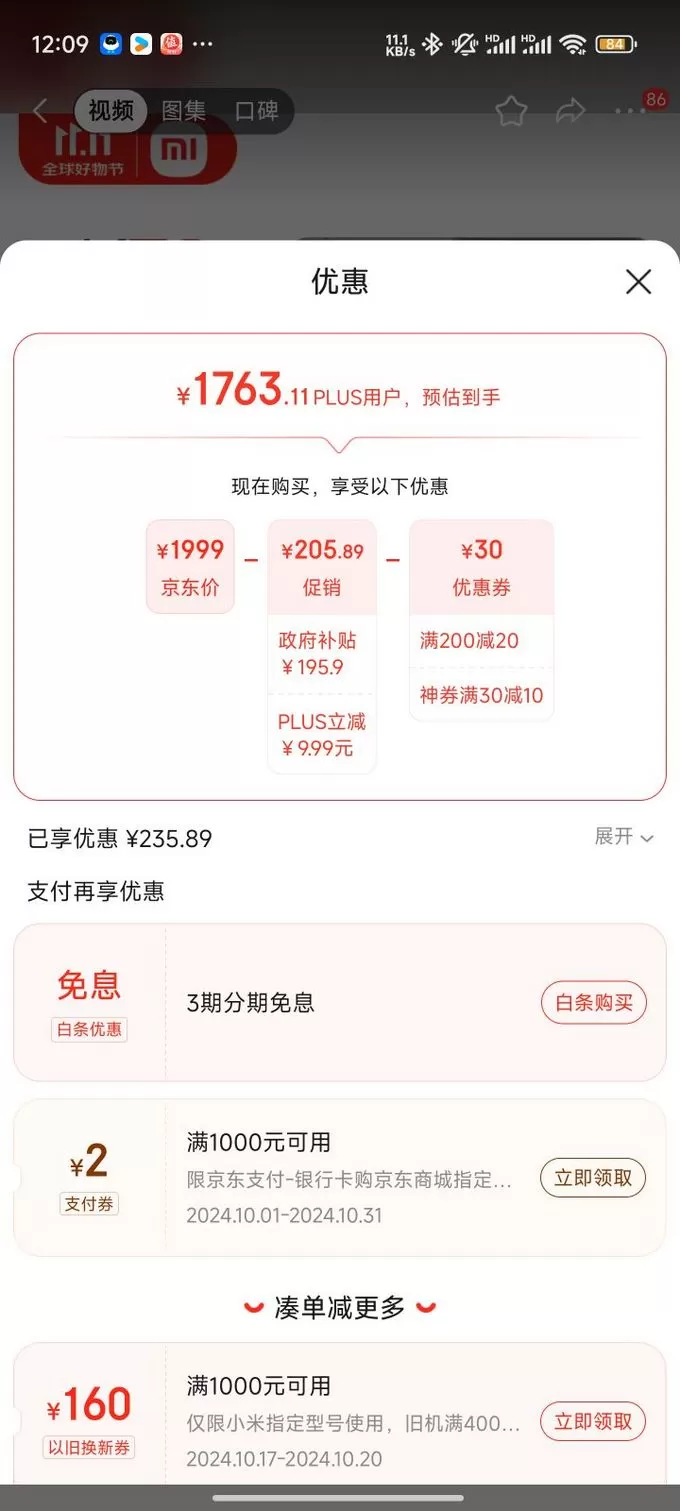Claim the ¥160 以旧换新券 coupon

click(593, 1421)
